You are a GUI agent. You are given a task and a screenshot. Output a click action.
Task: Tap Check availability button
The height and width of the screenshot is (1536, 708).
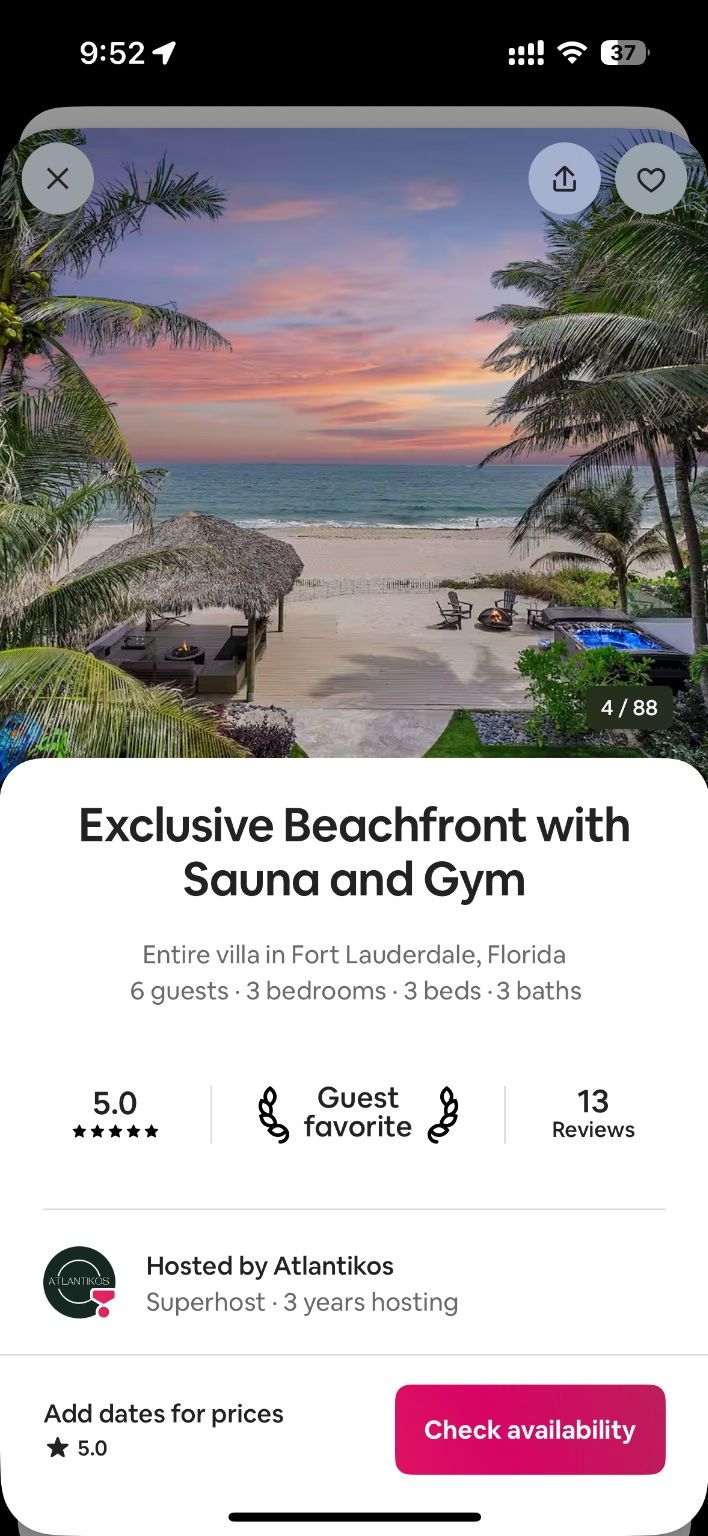pos(530,1429)
